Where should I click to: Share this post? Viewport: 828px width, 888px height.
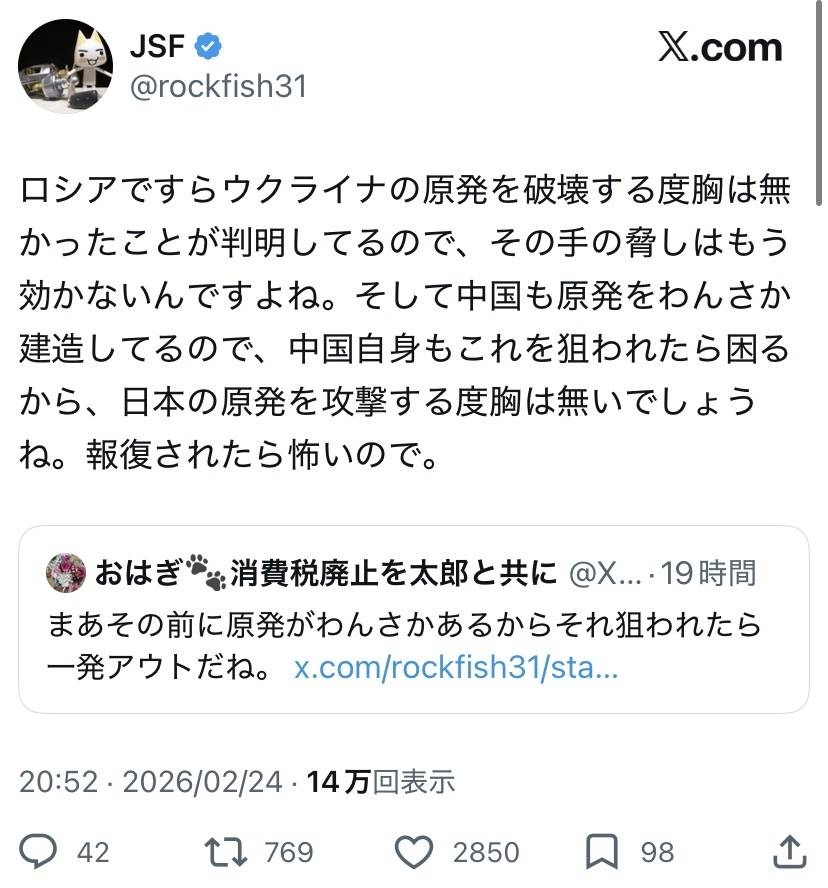(x=790, y=851)
